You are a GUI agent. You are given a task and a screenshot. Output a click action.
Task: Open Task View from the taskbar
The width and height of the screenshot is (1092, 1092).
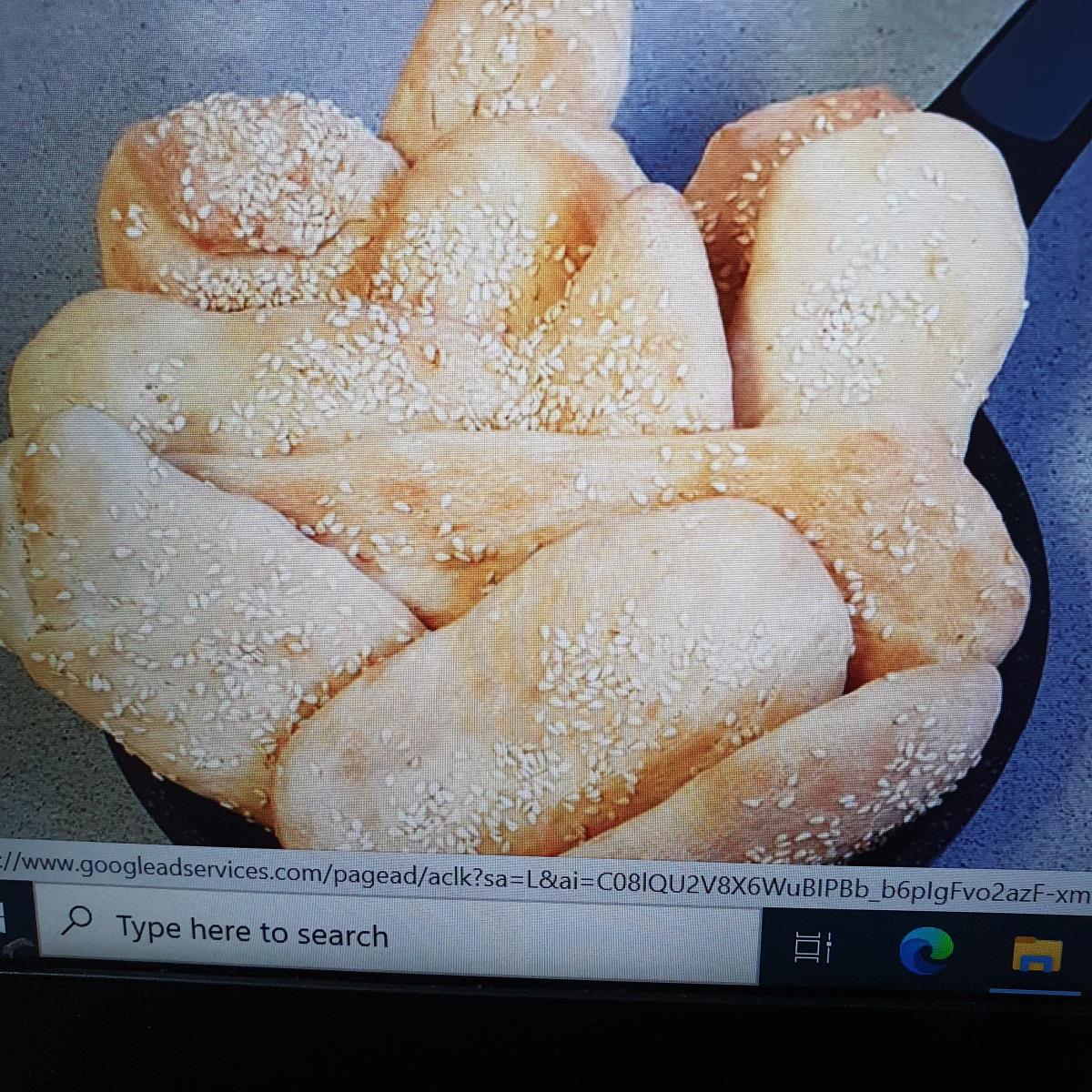click(812, 947)
